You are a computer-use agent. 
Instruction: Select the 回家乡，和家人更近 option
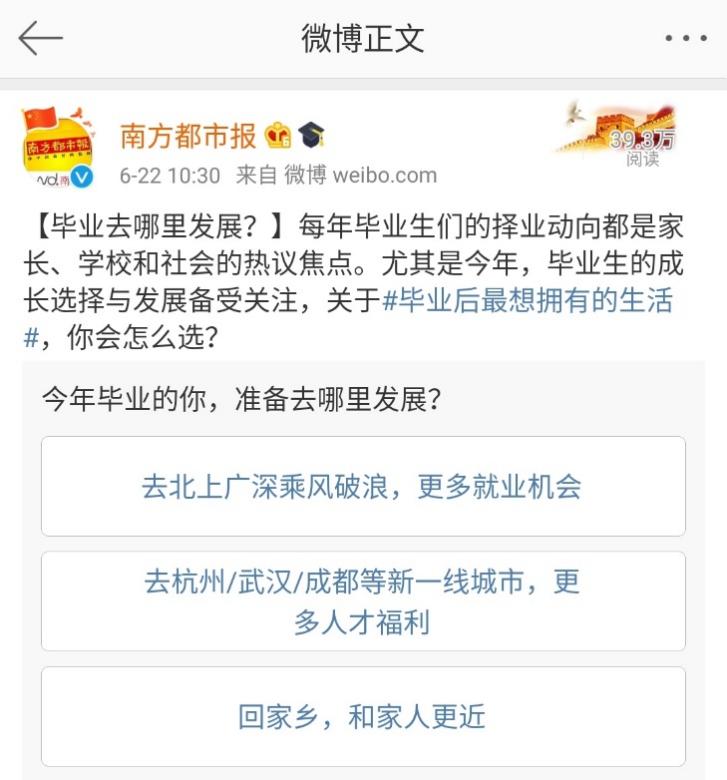[363, 717]
